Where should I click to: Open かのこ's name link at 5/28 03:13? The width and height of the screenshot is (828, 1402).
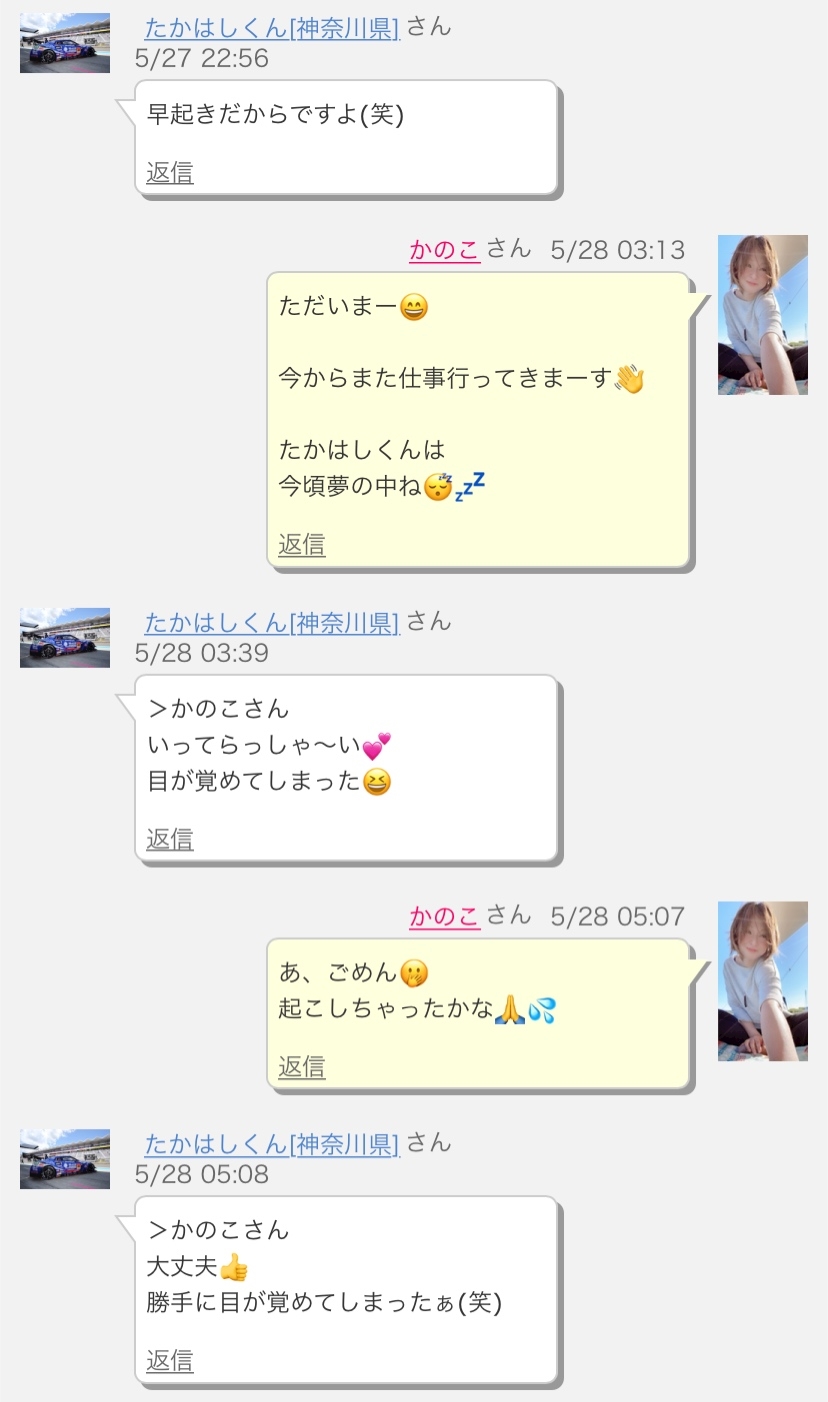coord(444,250)
